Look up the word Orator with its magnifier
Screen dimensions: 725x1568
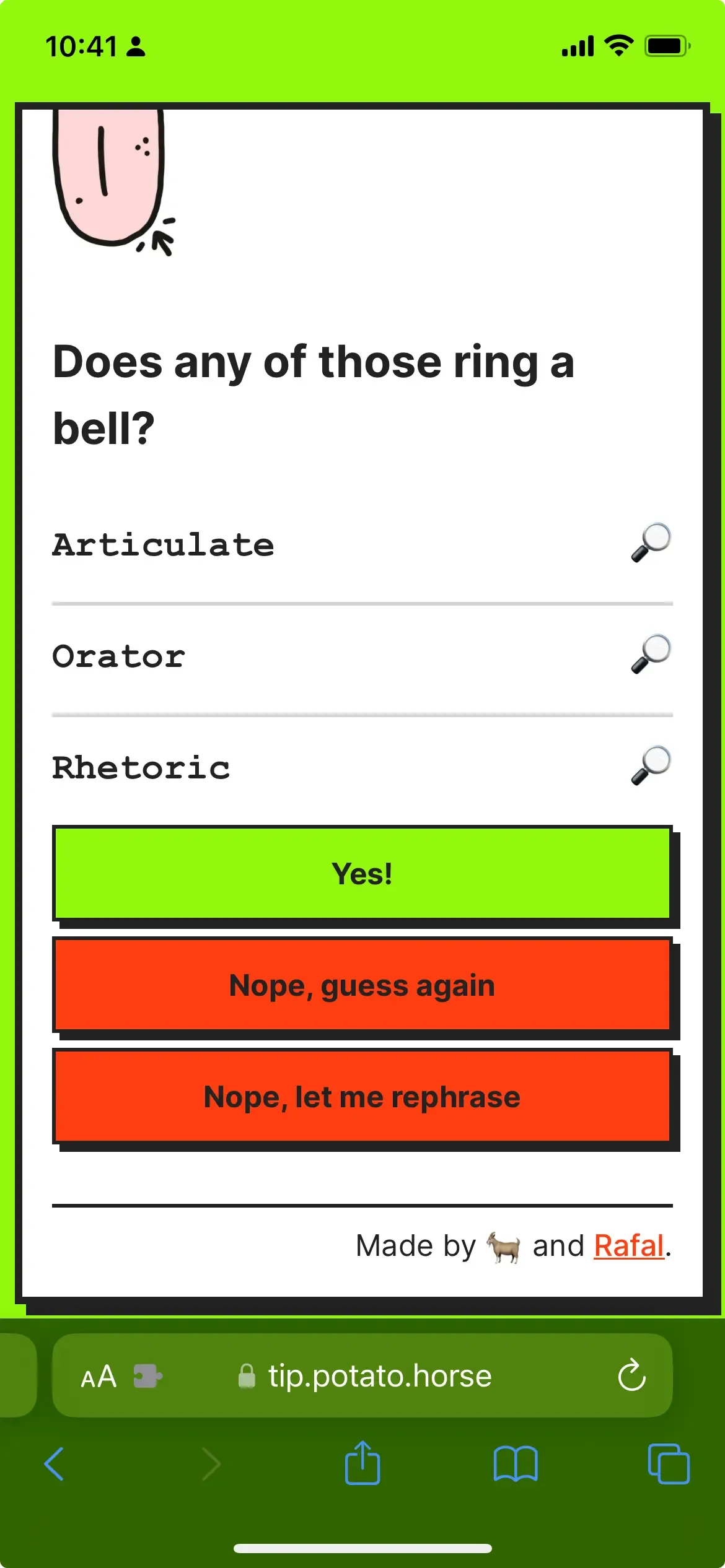(651, 655)
